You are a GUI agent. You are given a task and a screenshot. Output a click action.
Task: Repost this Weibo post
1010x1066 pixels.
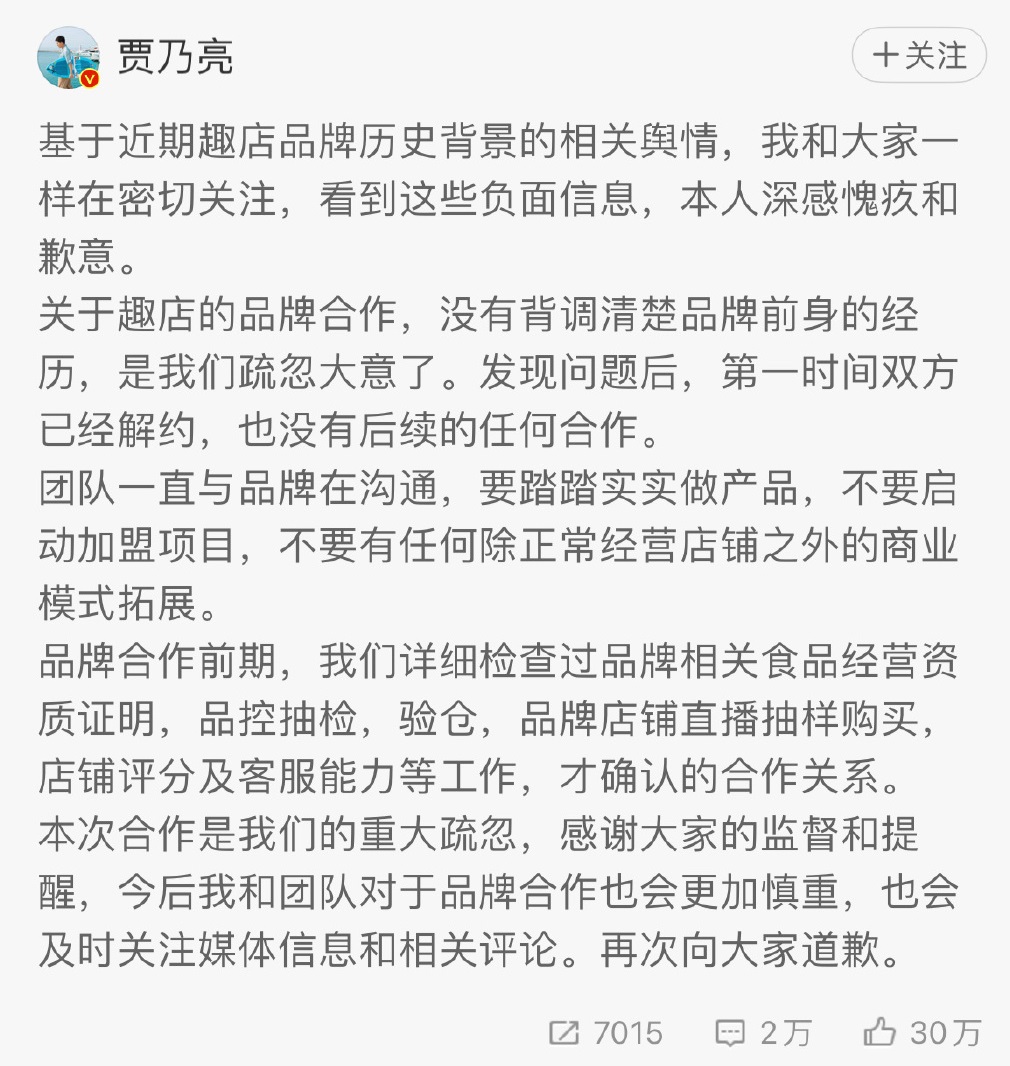tap(605, 1032)
